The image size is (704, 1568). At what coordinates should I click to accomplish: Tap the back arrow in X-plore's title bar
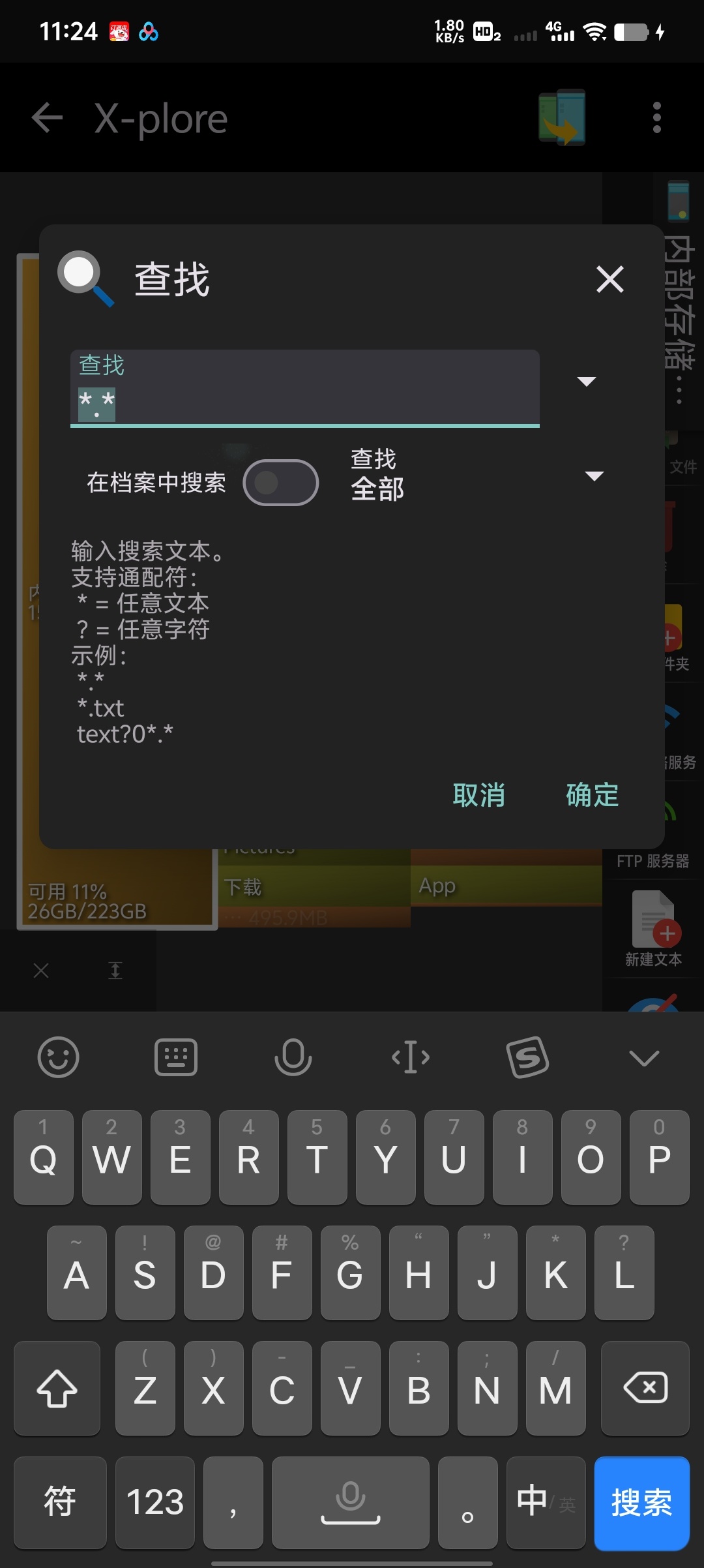44,117
